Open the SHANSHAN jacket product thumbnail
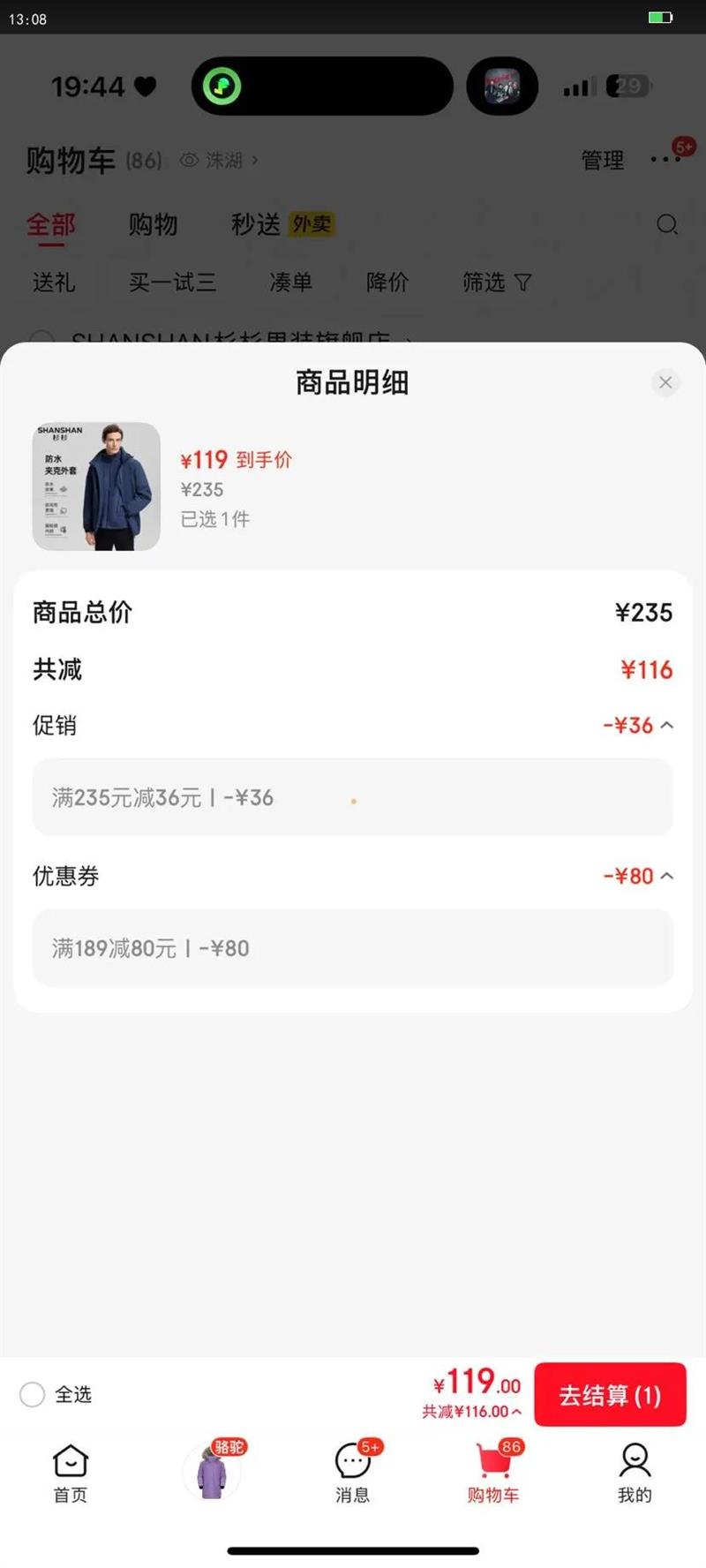 [x=96, y=486]
